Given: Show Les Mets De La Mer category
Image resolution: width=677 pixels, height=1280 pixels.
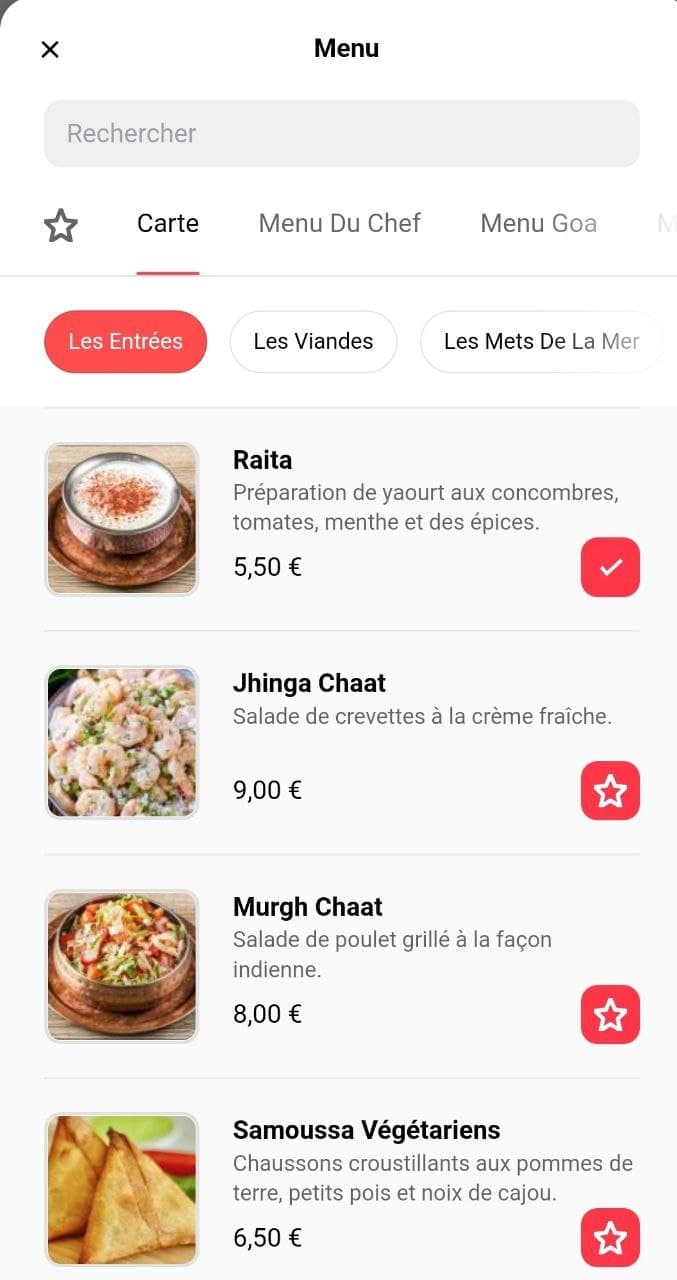Looking at the screenshot, I should [540, 342].
